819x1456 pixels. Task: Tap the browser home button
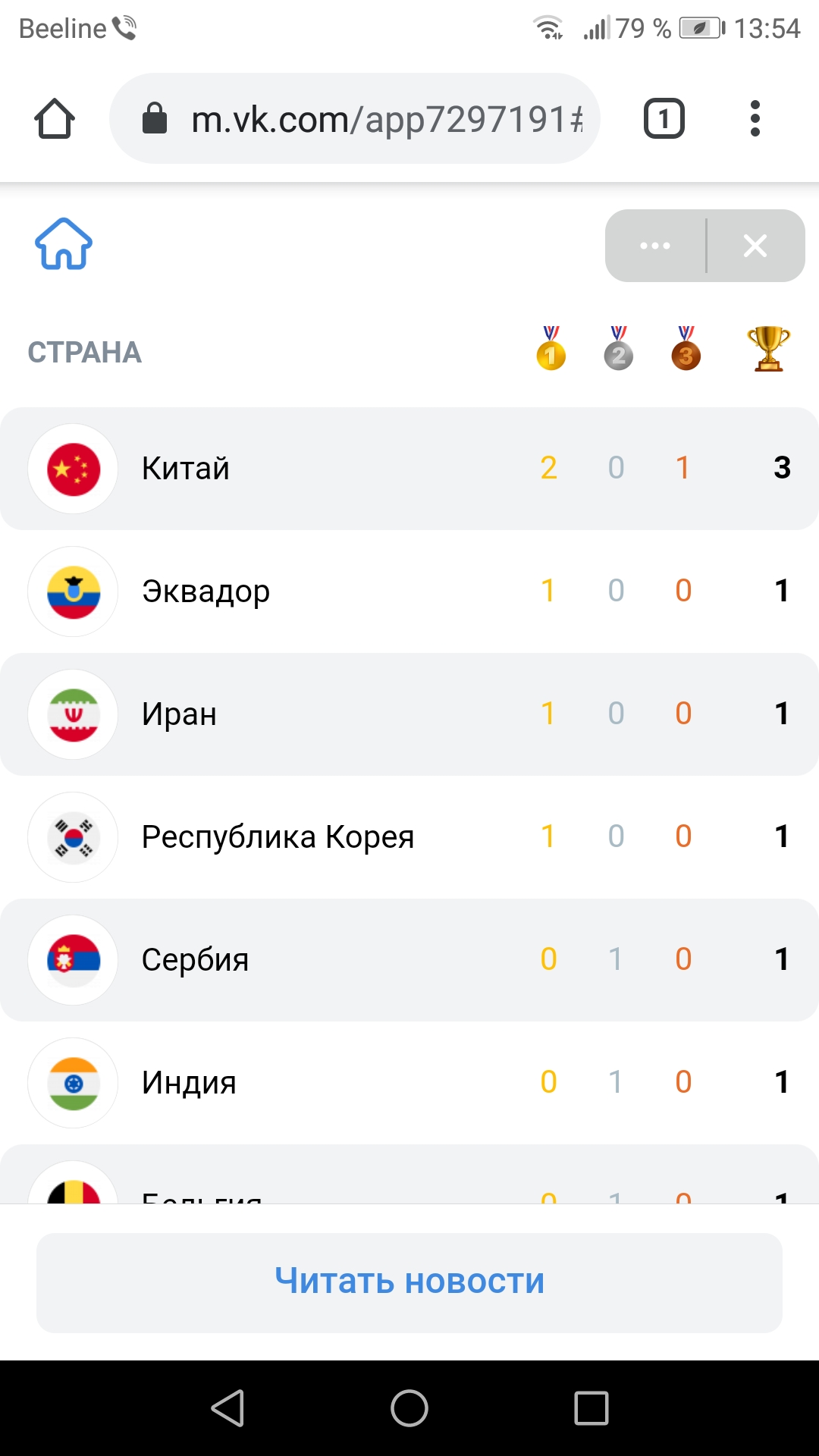pyautogui.click(x=55, y=119)
